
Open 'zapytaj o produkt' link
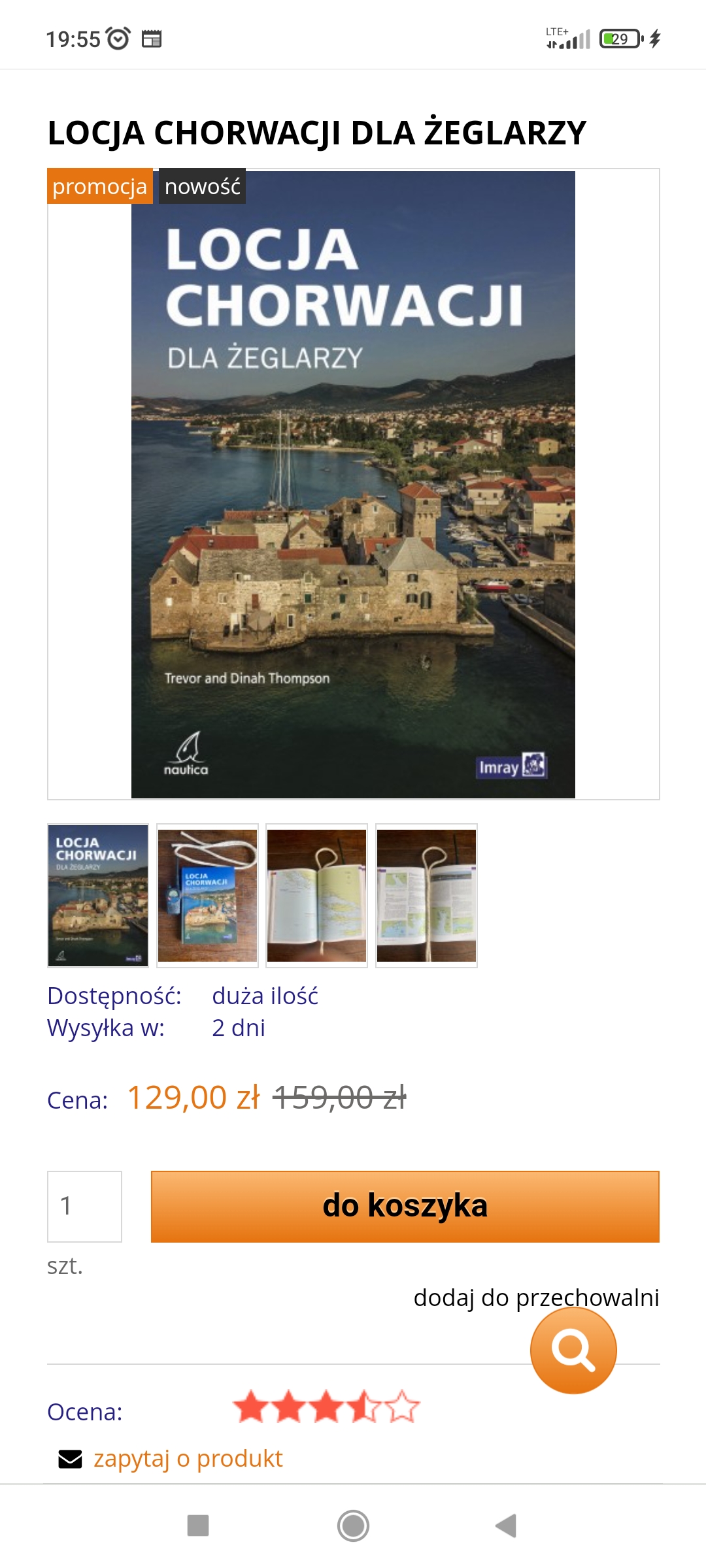(188, 1458)
